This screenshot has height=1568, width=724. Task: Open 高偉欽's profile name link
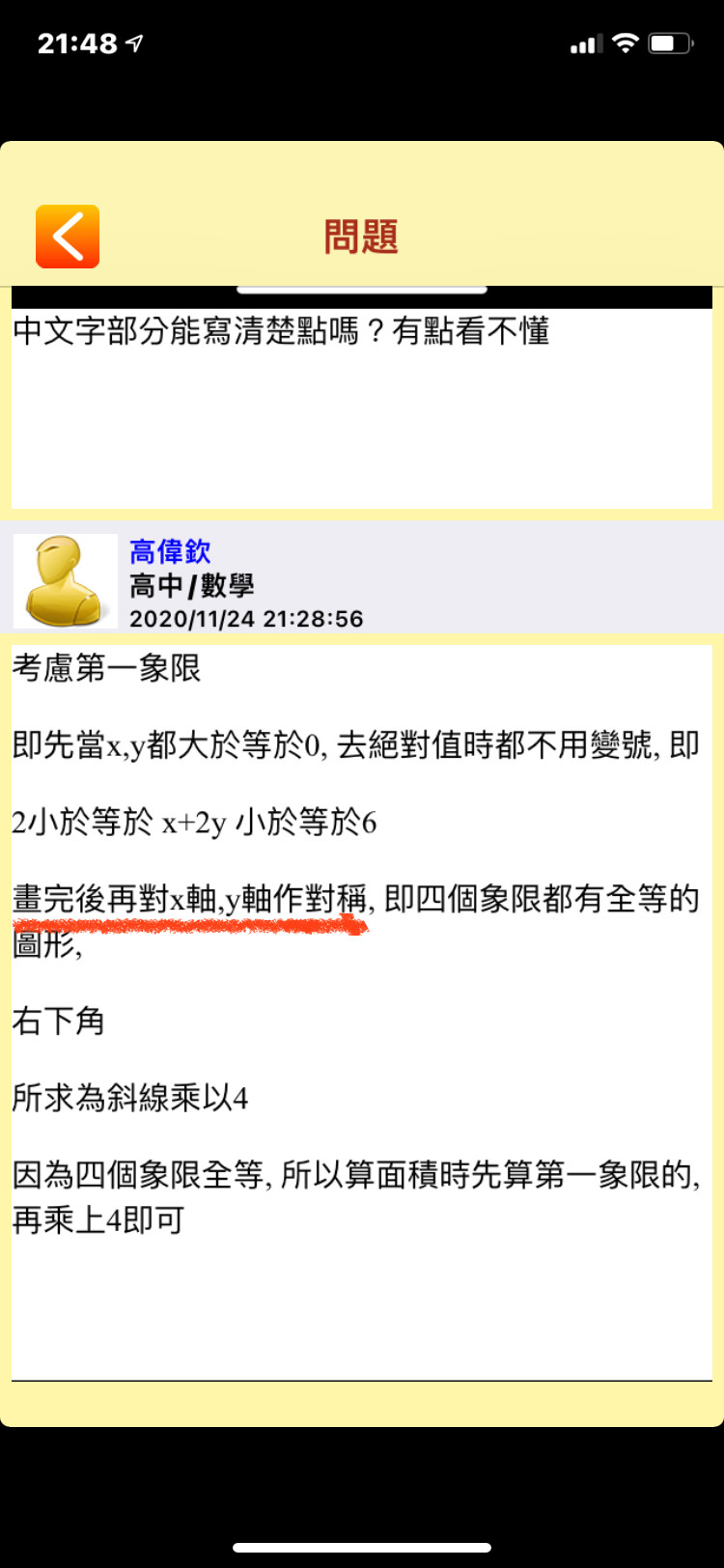(x=170, y=552)
